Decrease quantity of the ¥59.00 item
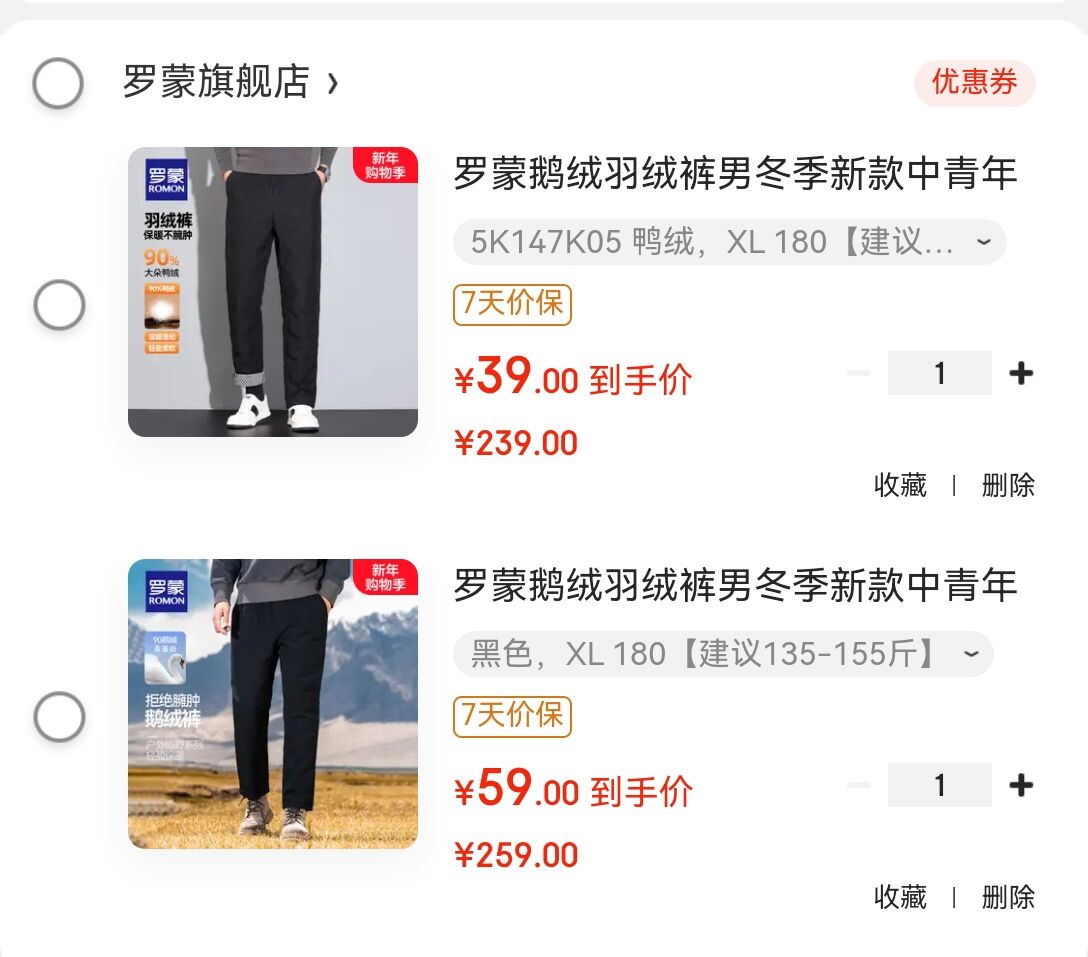 (858, 786)
